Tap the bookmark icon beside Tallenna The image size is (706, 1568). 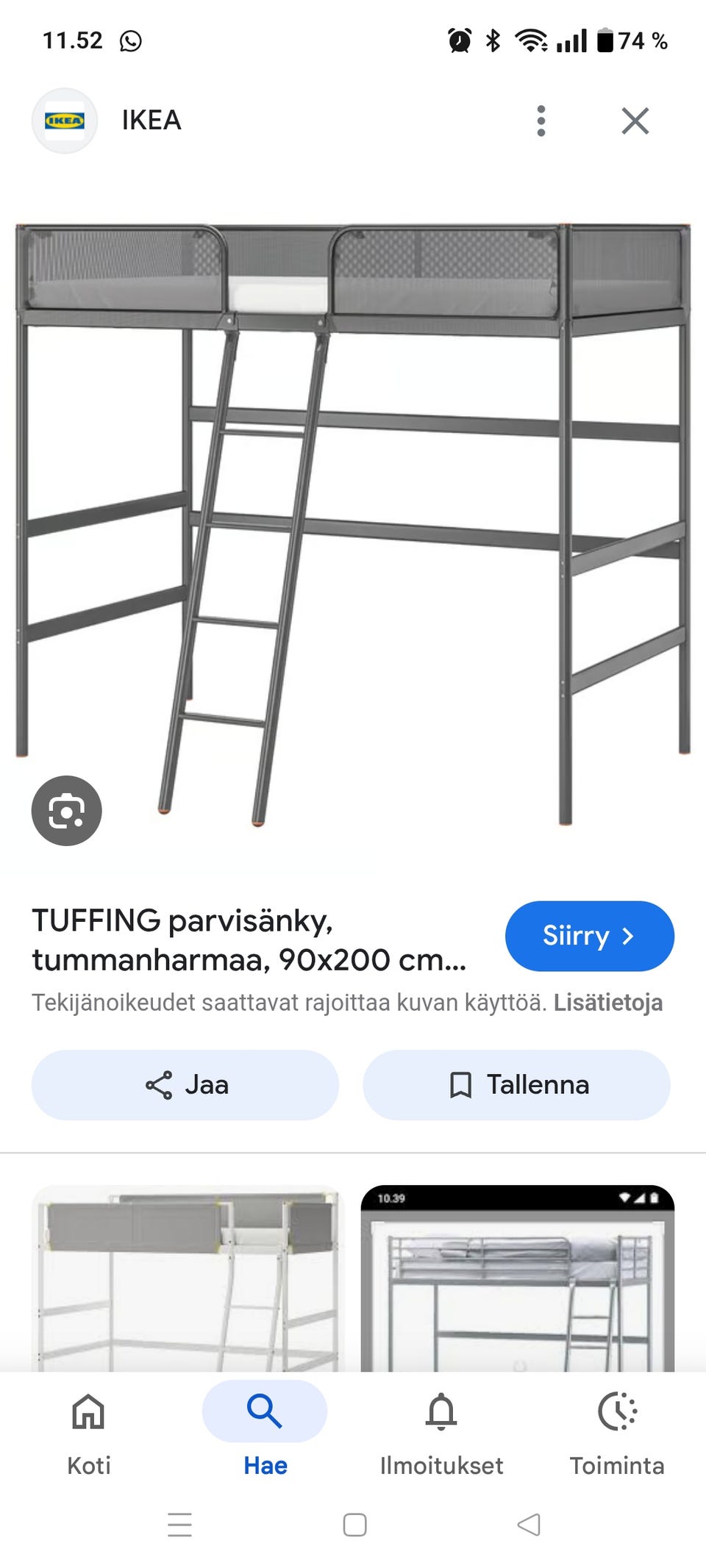tap(460, 1084)
